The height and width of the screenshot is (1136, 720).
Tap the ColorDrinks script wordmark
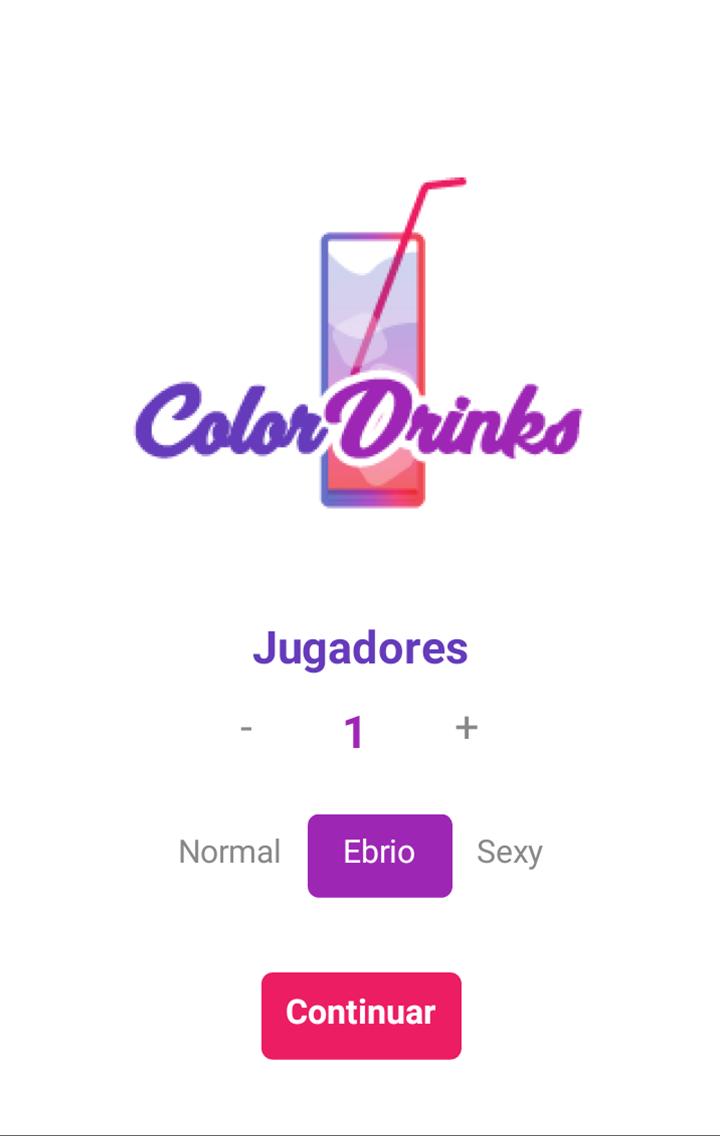click(362, 420)
